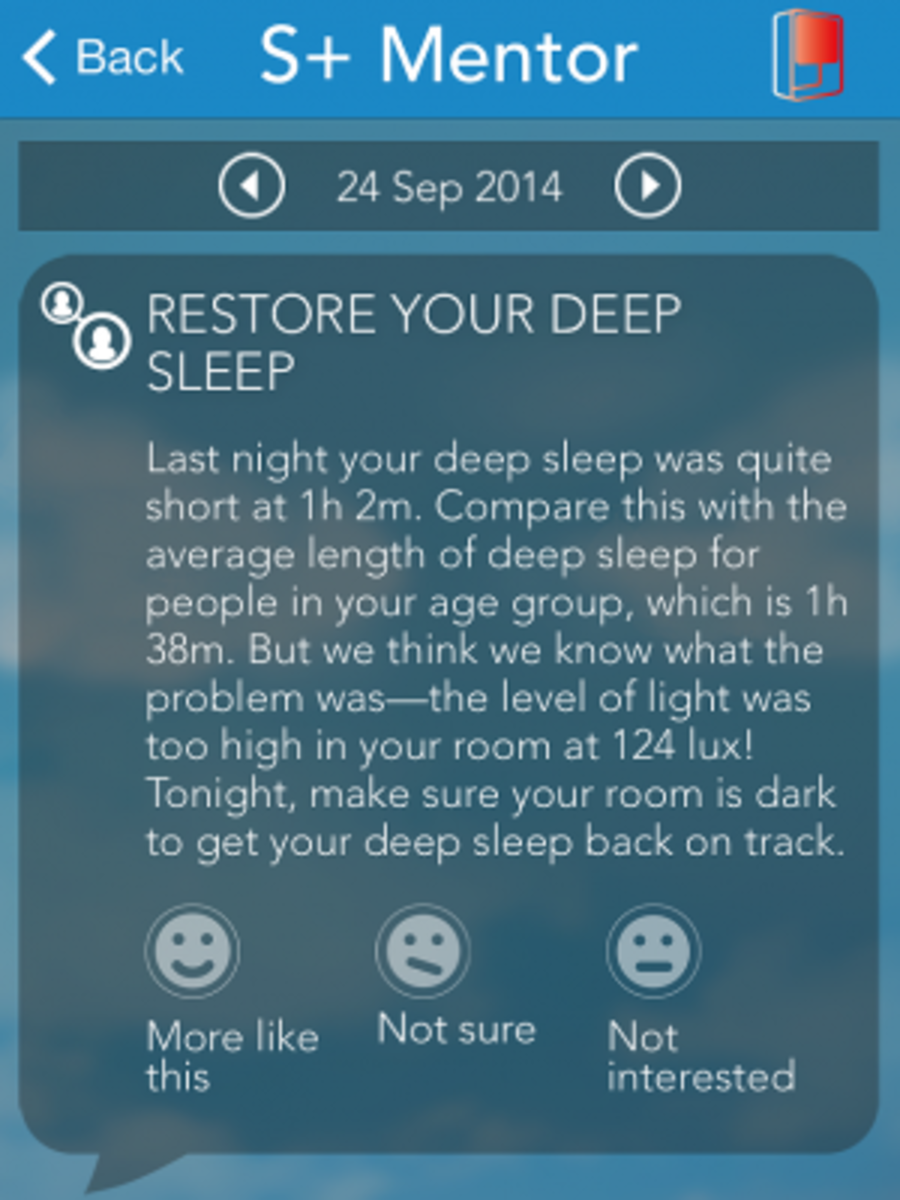Go to the previous day's advice
Viewport: 900px width, 1200px height.
point(252,187)
